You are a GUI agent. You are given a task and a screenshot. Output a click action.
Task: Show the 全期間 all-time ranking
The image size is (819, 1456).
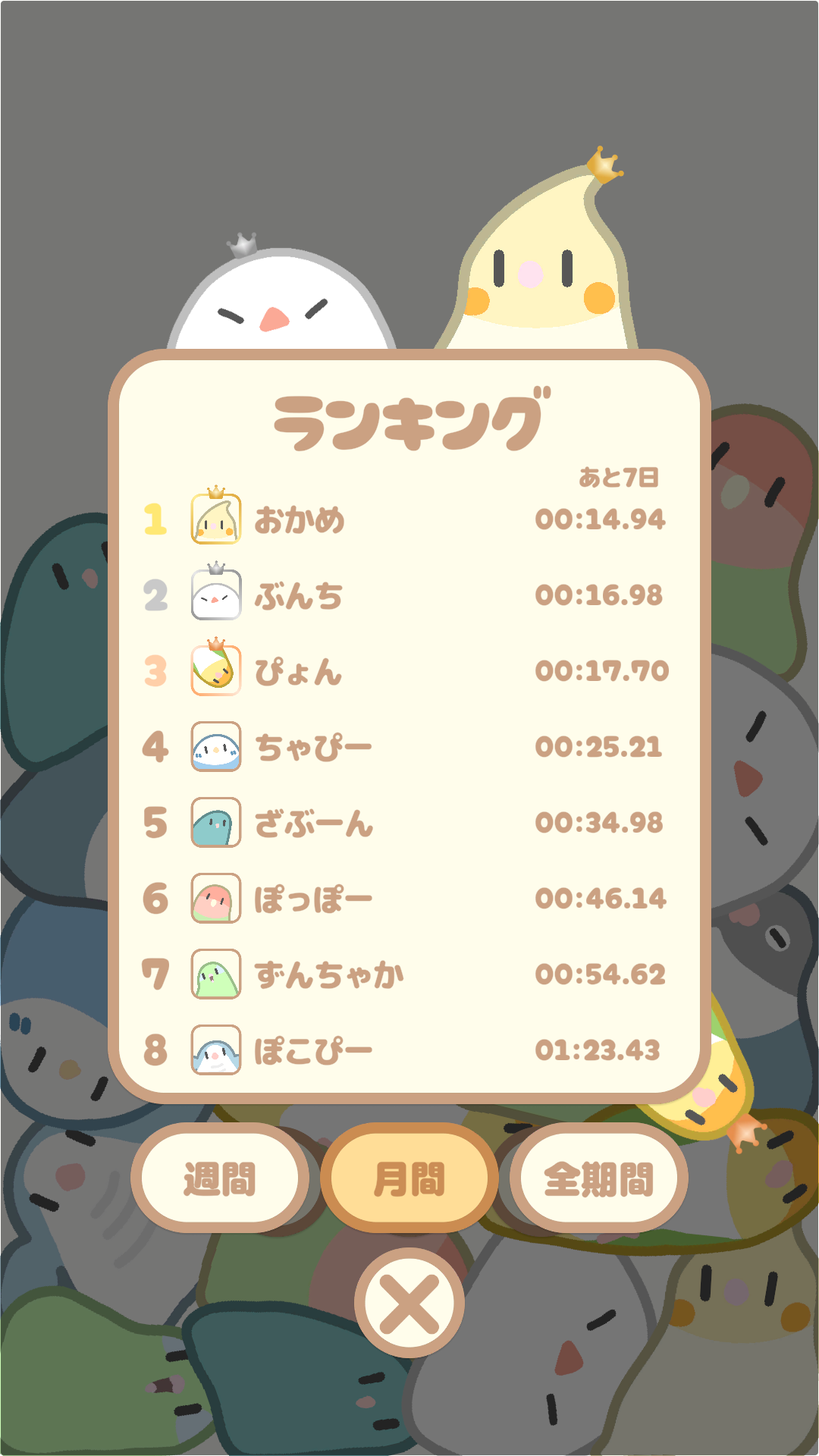pyautogui.click(x=599, y=1179)
